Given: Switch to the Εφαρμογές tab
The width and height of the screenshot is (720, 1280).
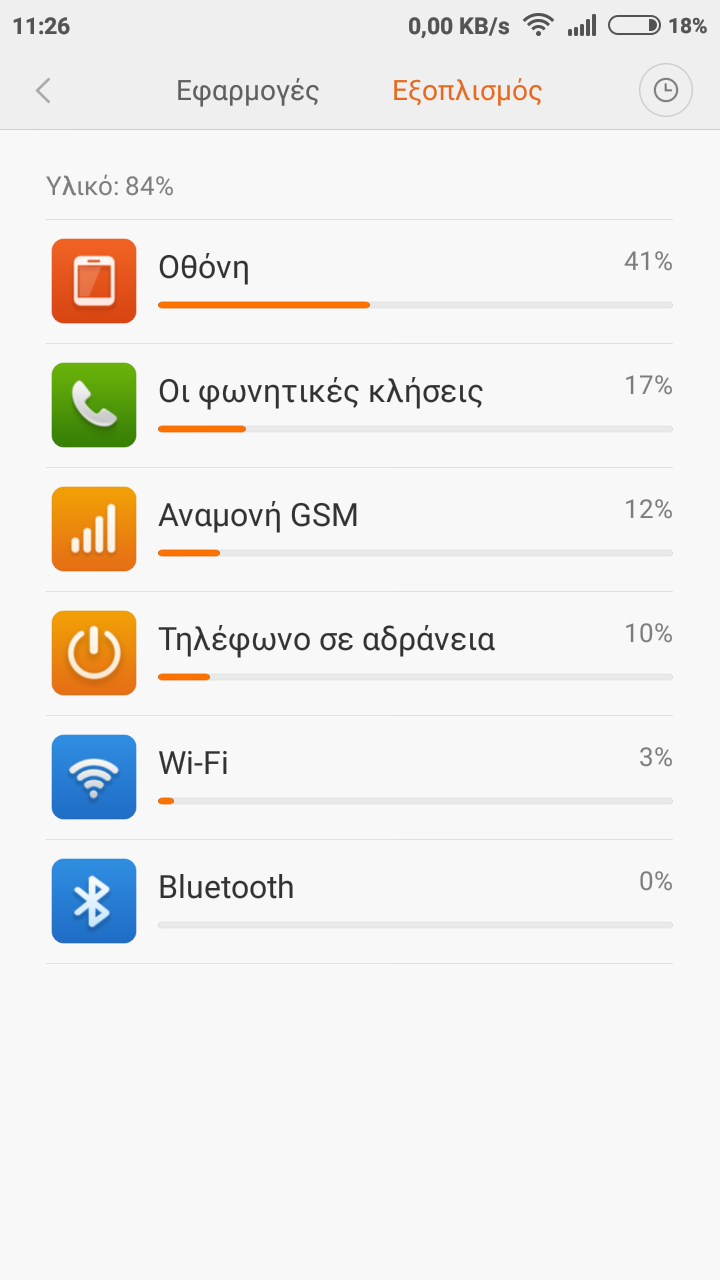Looking at the screenshot, I should click(248, 91).
